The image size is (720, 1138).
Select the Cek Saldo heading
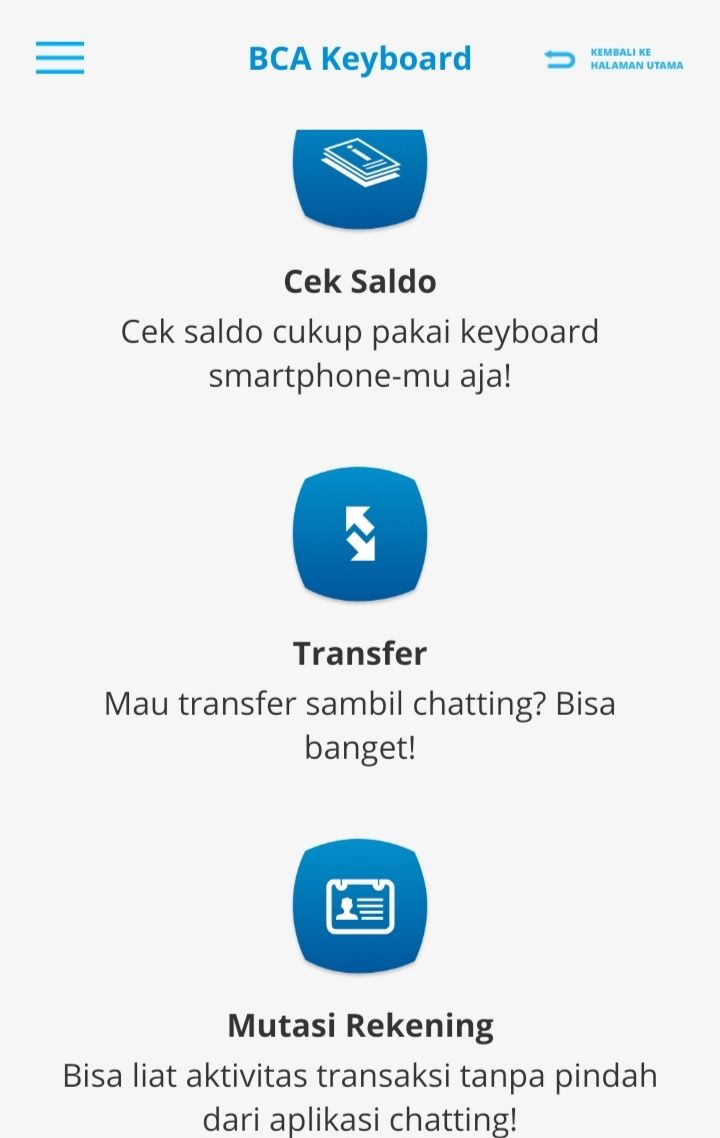(360, 281)
